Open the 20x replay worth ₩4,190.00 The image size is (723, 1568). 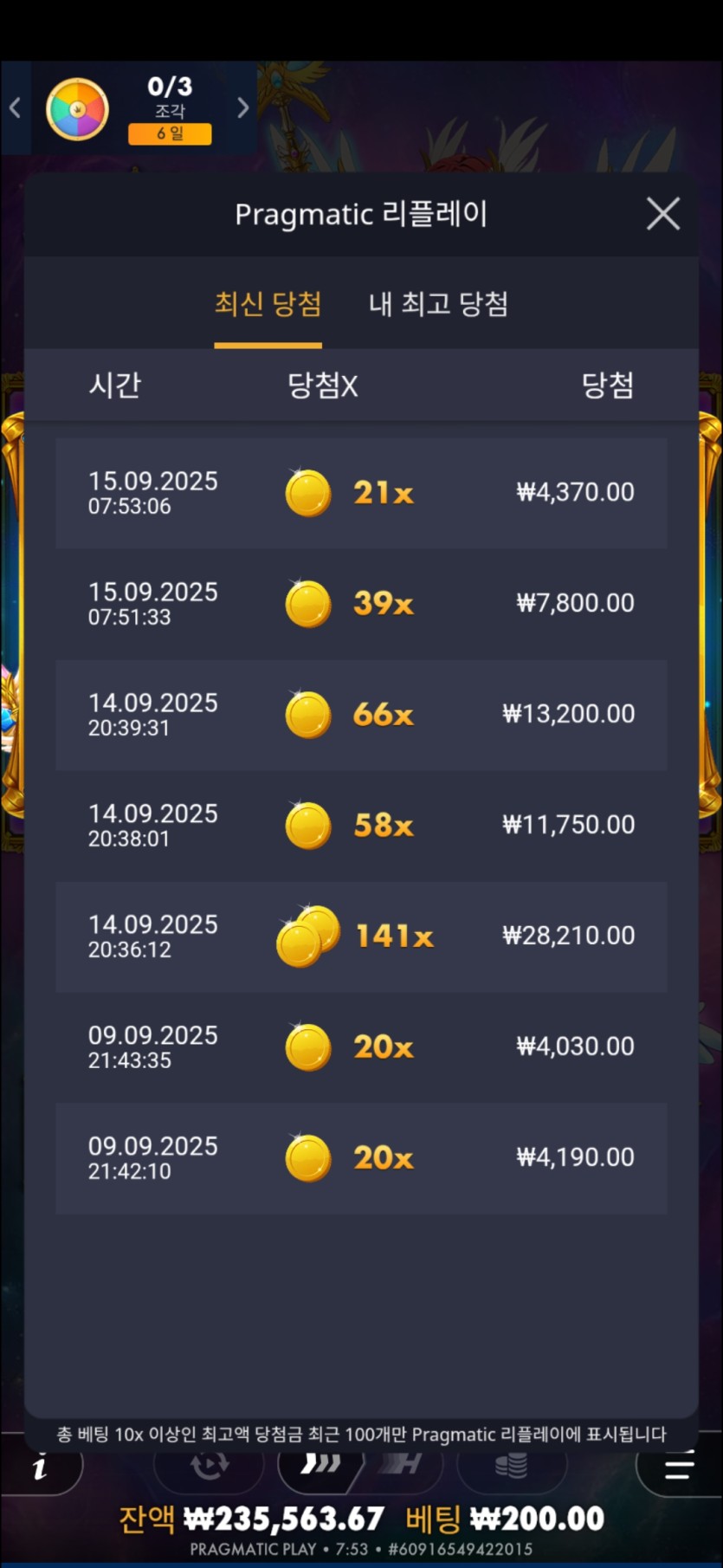(361, 1158)
